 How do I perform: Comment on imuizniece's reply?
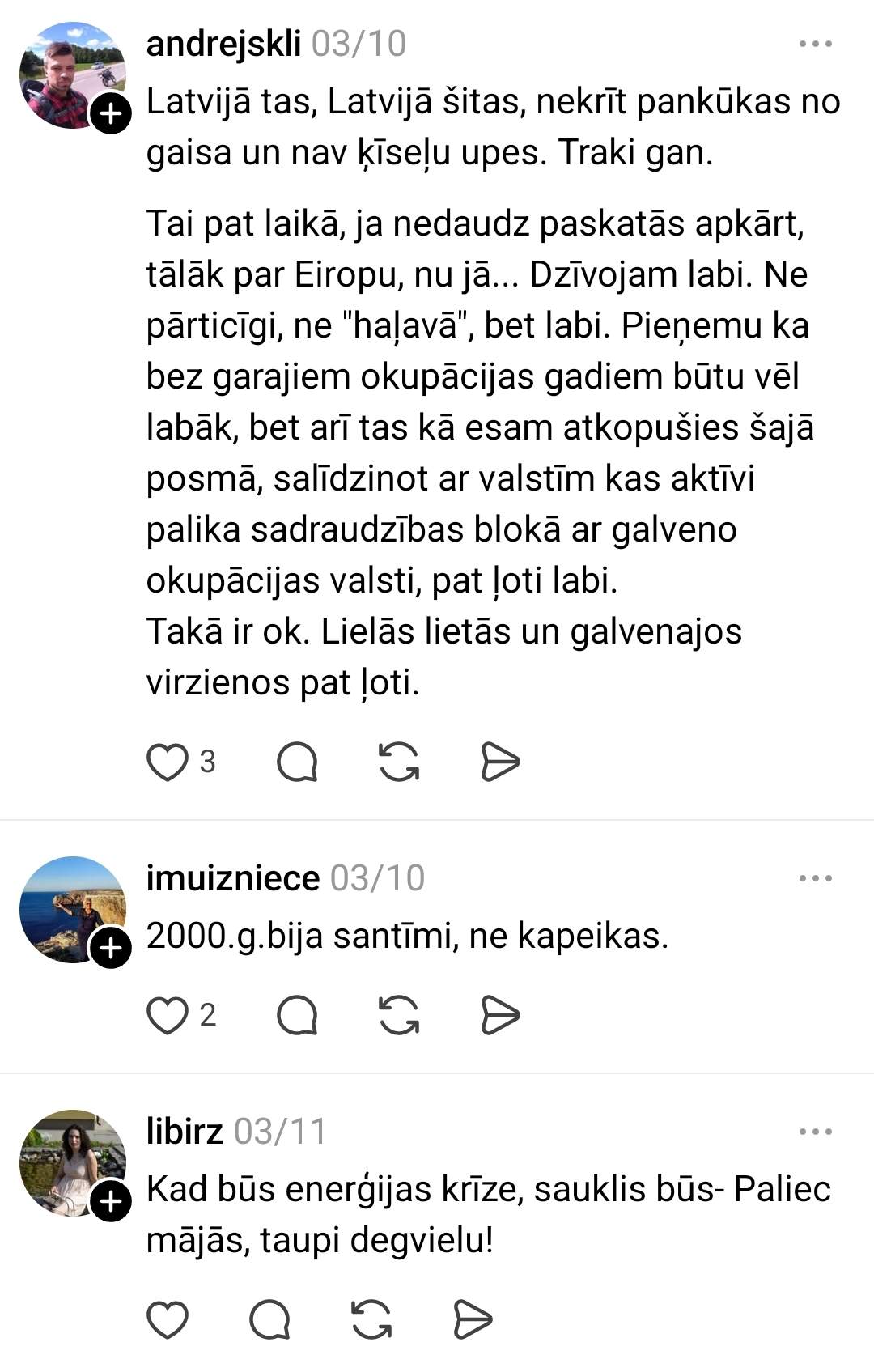(x=297, y=1015)
